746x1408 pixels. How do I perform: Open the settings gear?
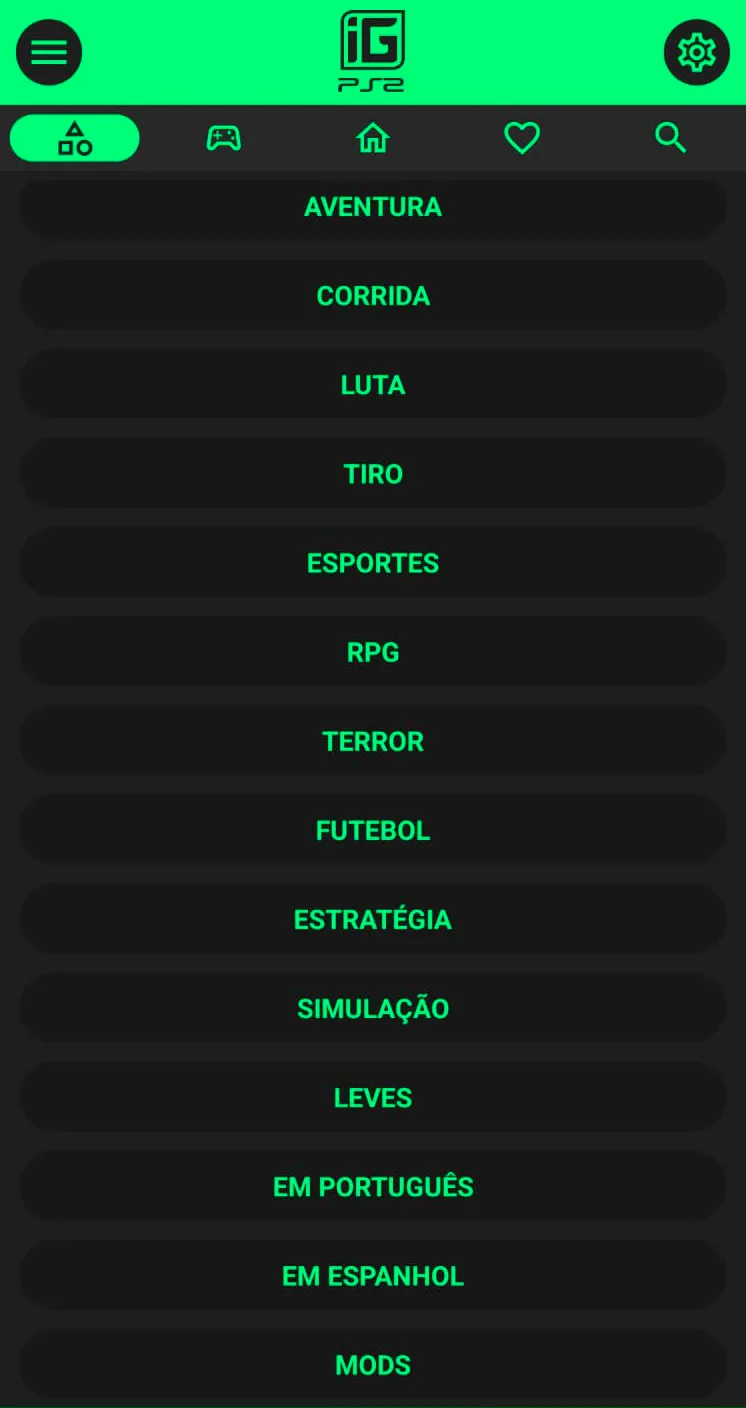pos(696,52)
